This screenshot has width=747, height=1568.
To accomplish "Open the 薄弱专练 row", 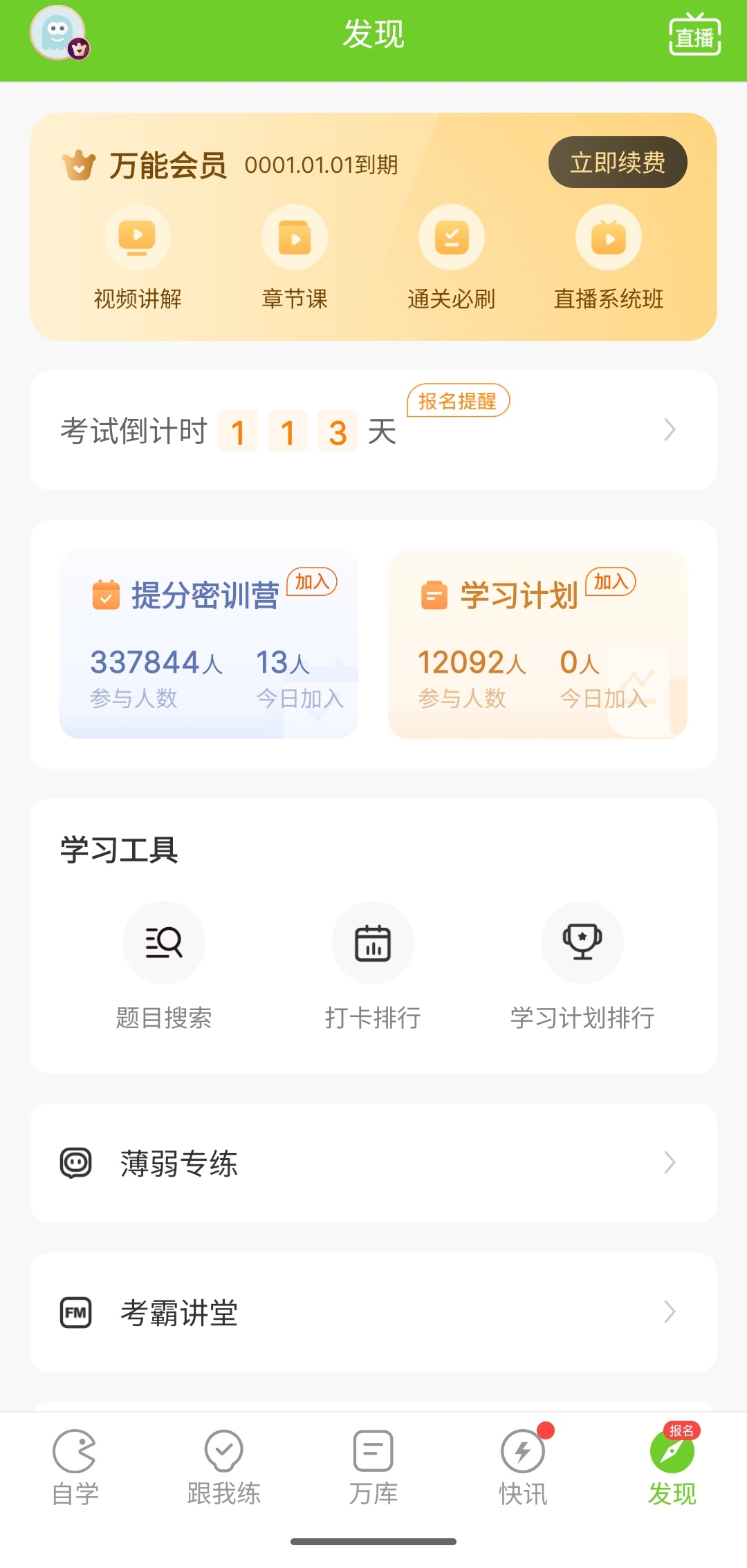I will pyautogui.click(x=373, y=1164).
